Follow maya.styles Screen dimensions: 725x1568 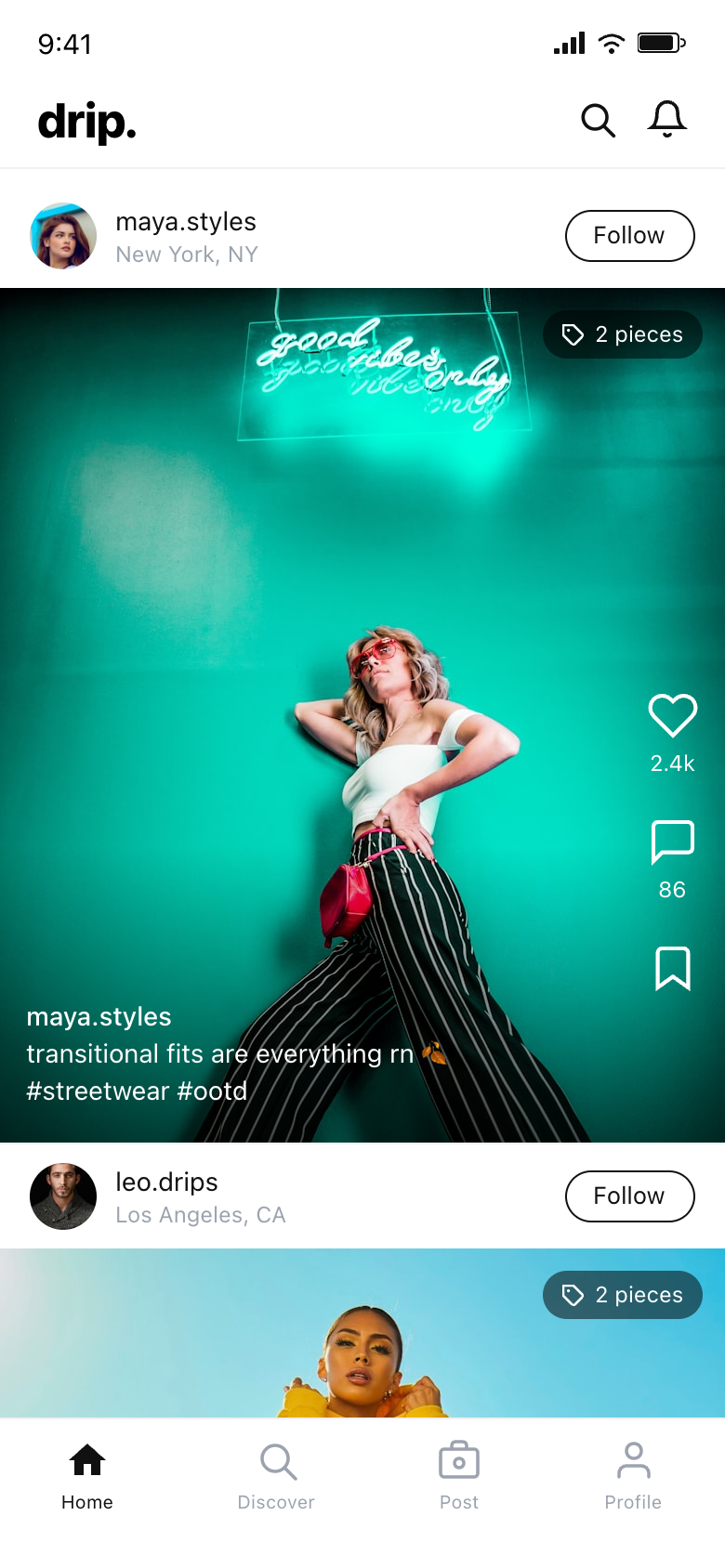629,236
